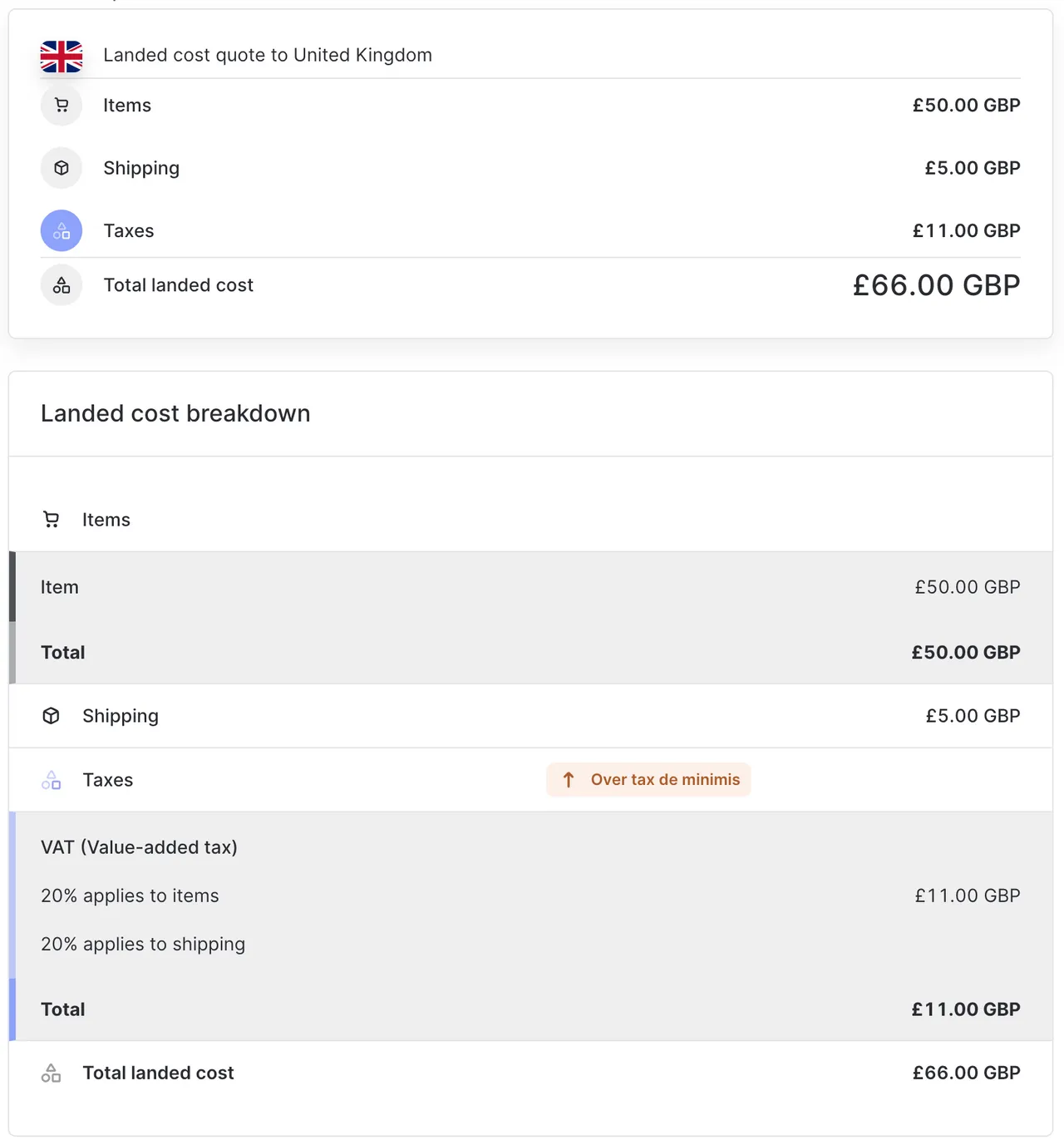Screen dimensions: 1064x1145
Task: Select the VAT (Value-added tax) row
Action: tap(139, 846)
